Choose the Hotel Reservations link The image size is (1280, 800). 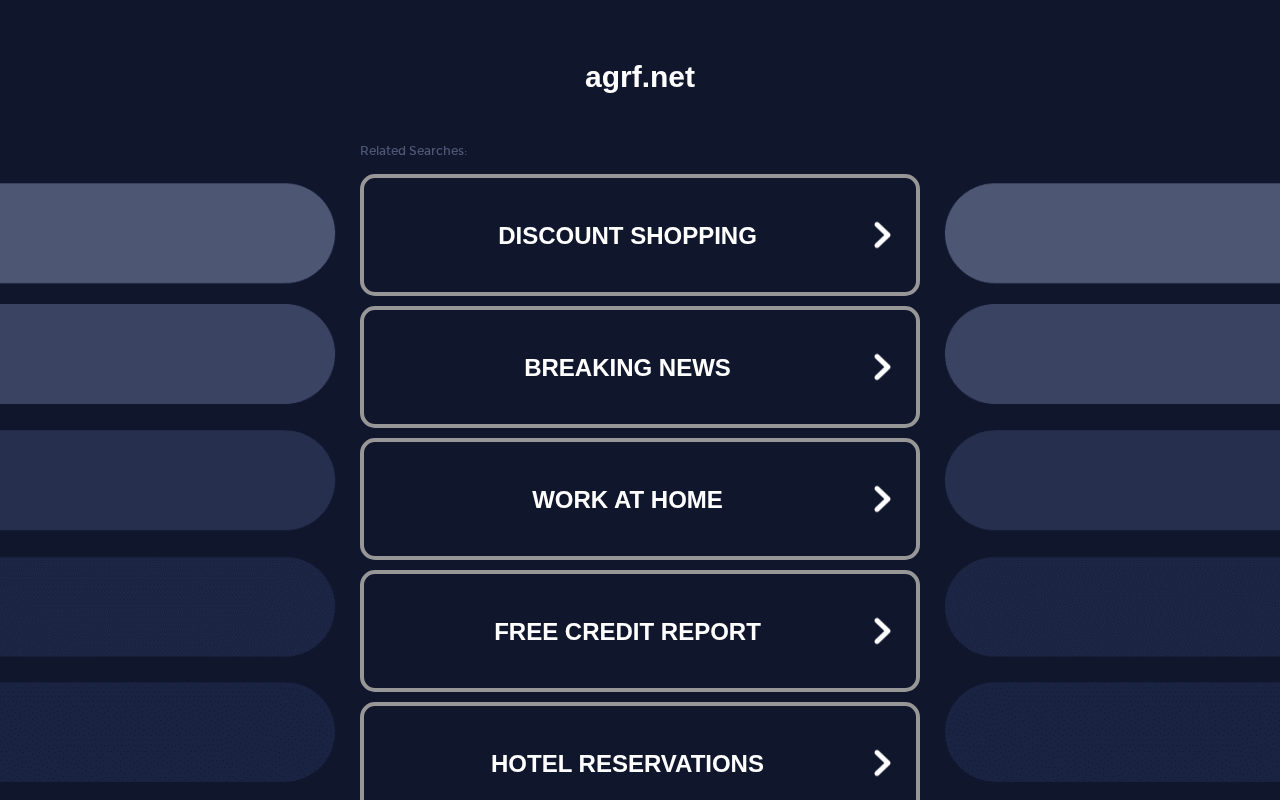point(640,752)
